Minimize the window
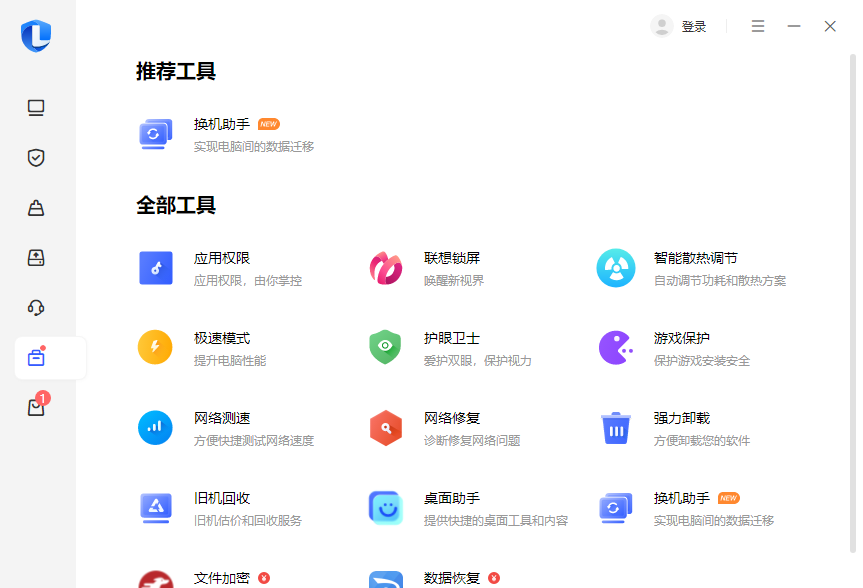Screen dimensions: 863x588 coord(794,26)
